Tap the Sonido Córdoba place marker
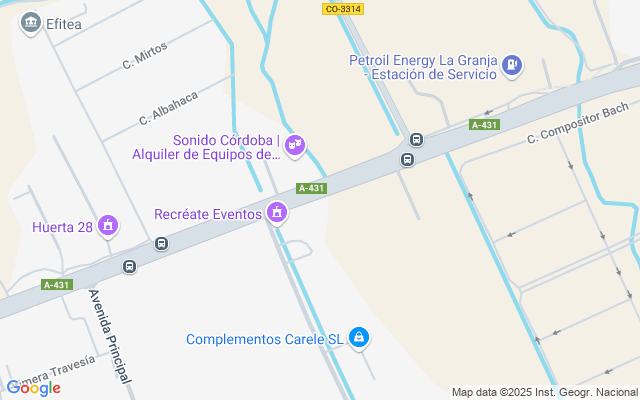The height and width of the screenshot is (400, 640). 294,146
